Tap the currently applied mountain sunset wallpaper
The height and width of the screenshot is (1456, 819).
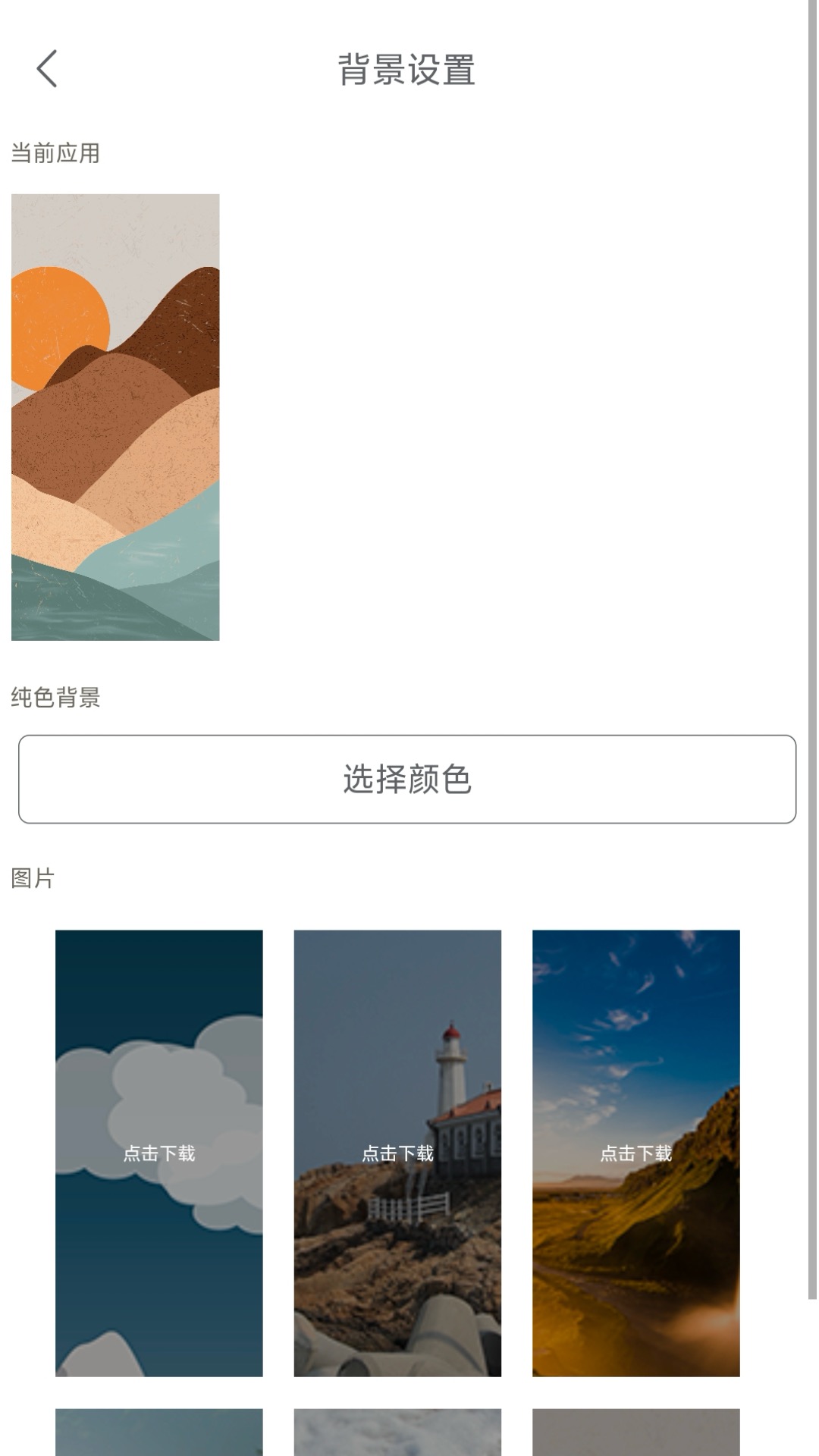click(115, 419)
